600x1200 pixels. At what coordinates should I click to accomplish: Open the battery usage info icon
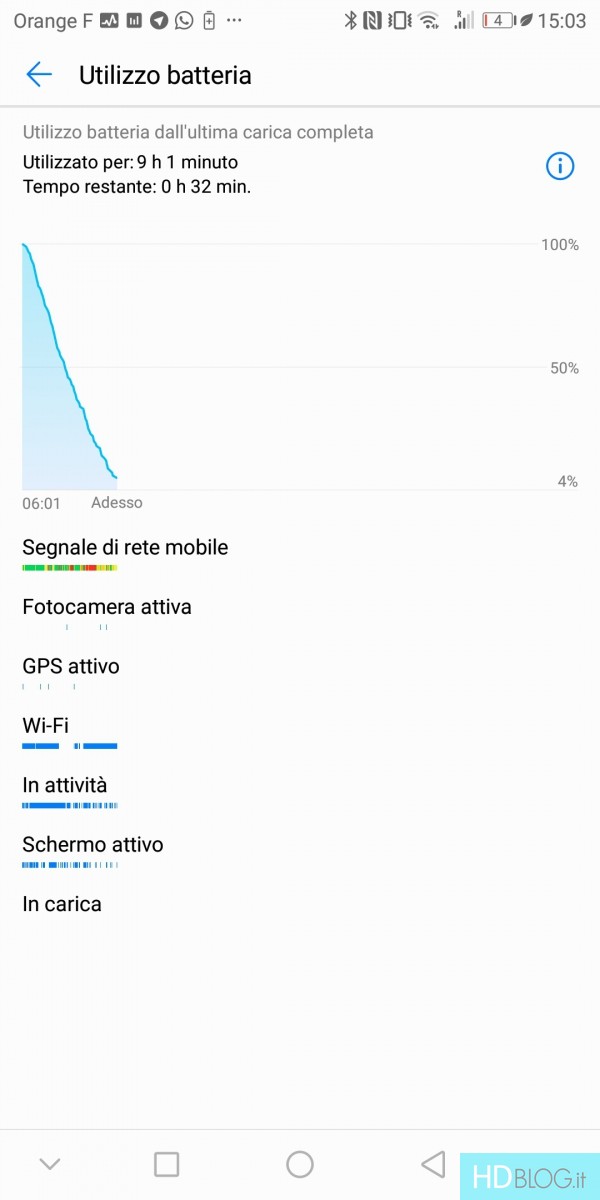(x=560, y=166)
